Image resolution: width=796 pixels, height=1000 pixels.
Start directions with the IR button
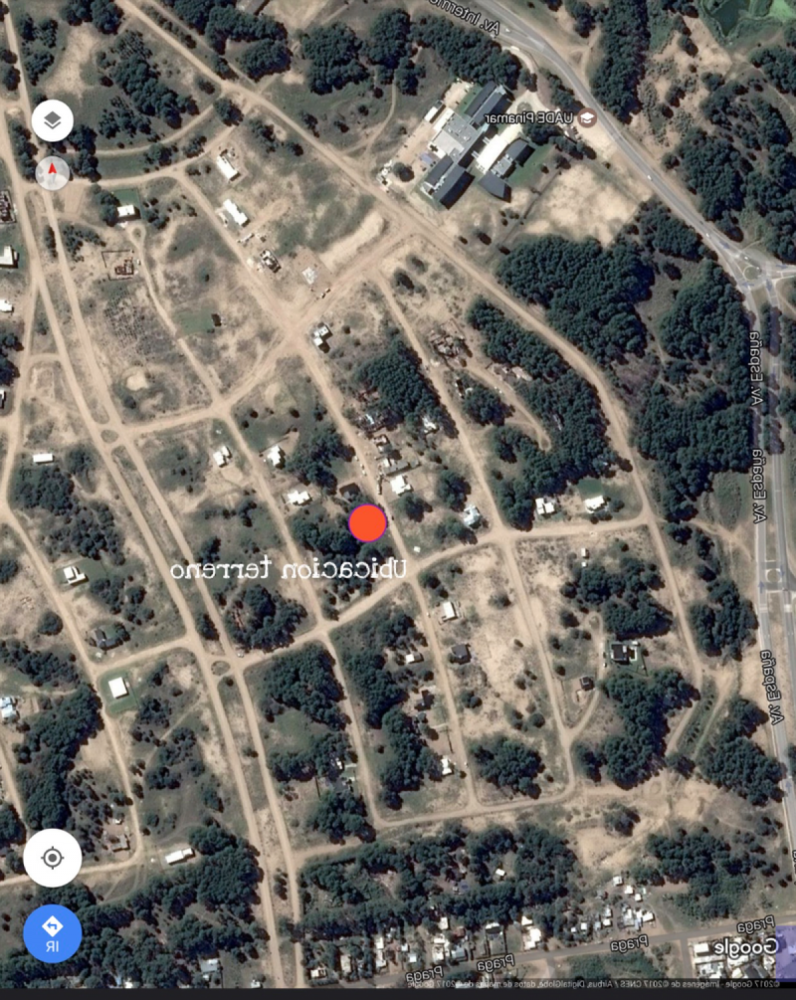coord(52,933)
